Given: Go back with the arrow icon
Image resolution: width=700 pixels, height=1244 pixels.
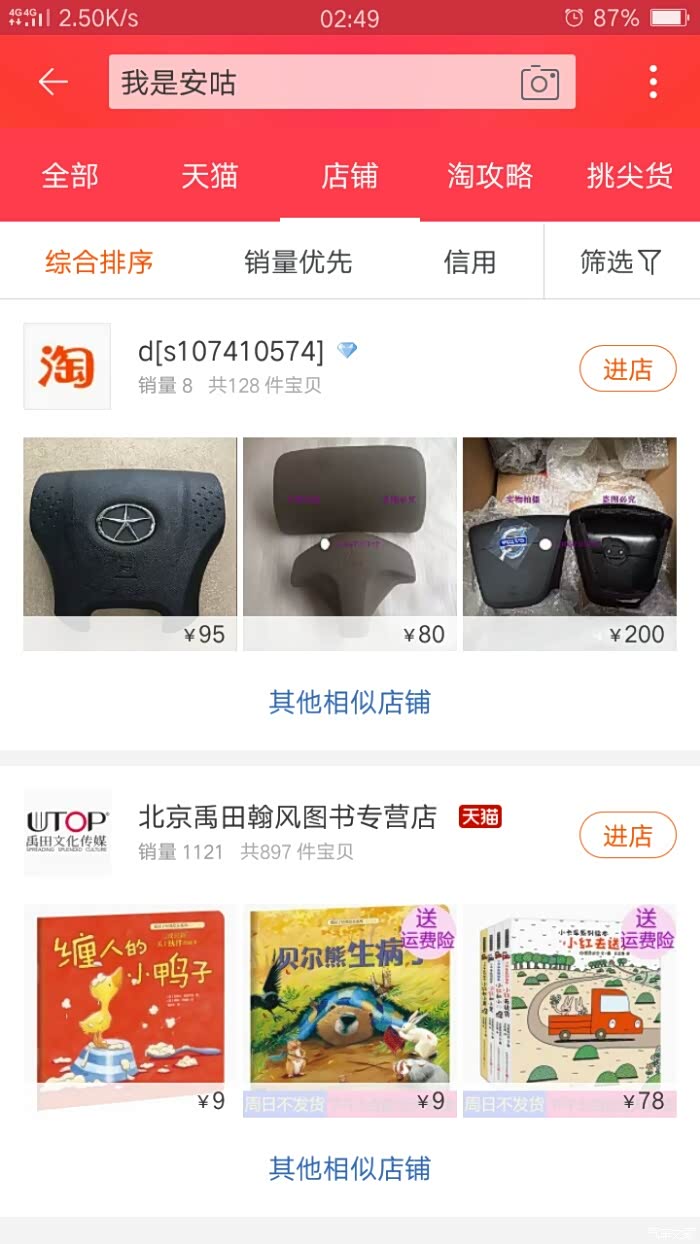Looking at the screenshot, I should (53, 82).
